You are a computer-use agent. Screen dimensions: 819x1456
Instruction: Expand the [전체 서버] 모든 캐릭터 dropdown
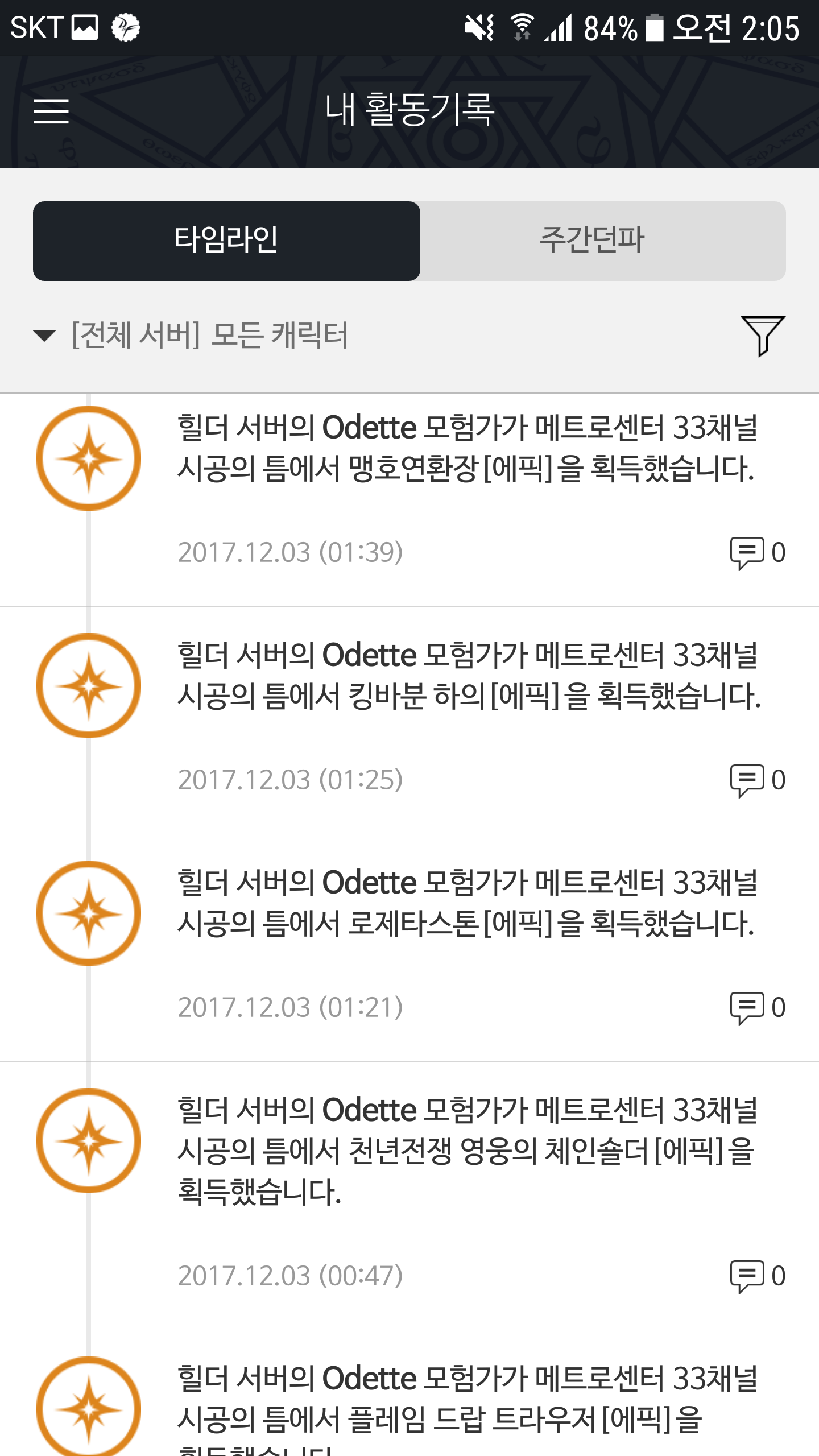pos(191,334)
